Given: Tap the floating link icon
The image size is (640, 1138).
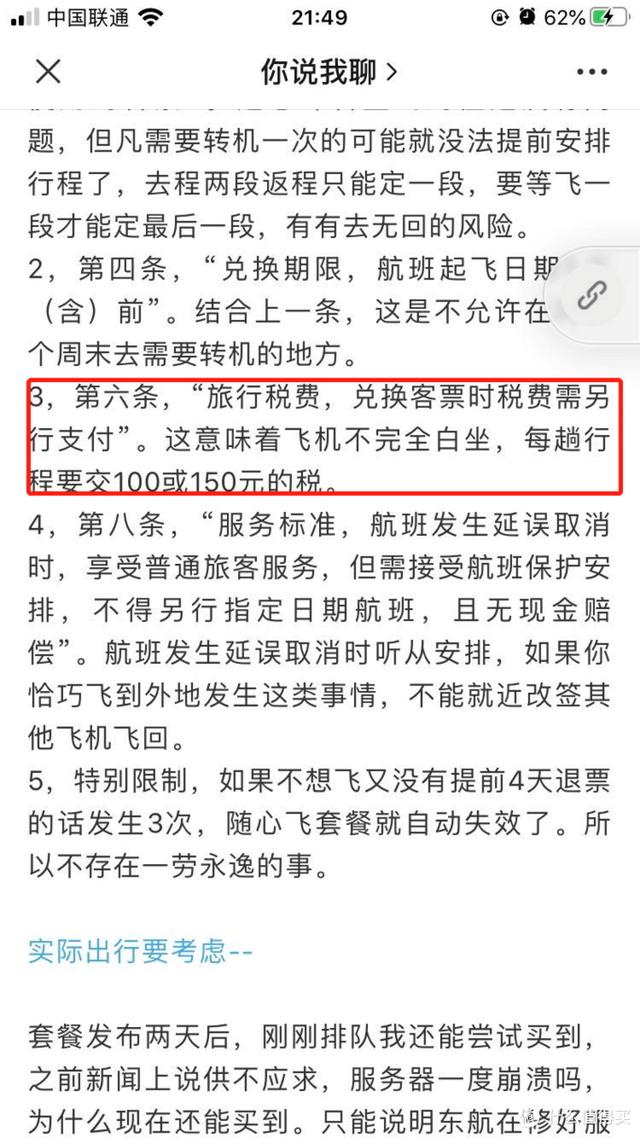Looking at the screenshot, I should [594, 296].
